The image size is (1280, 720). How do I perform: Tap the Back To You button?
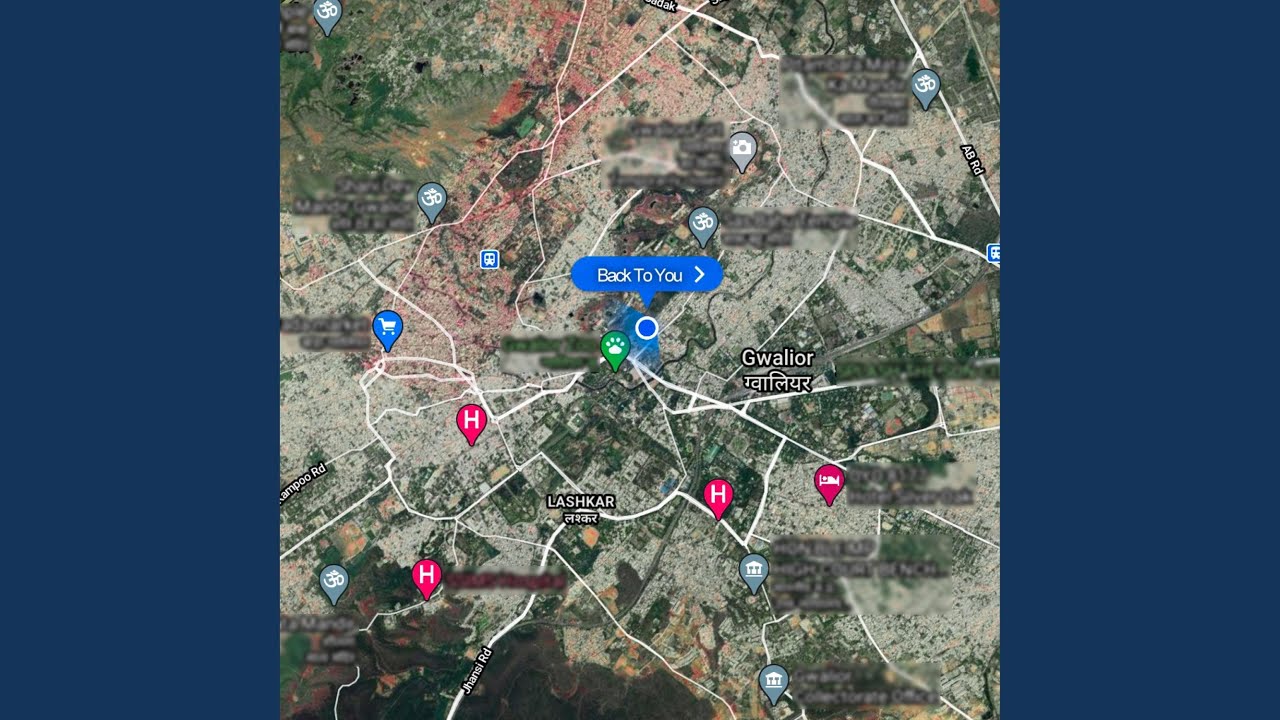coord(647,275)
